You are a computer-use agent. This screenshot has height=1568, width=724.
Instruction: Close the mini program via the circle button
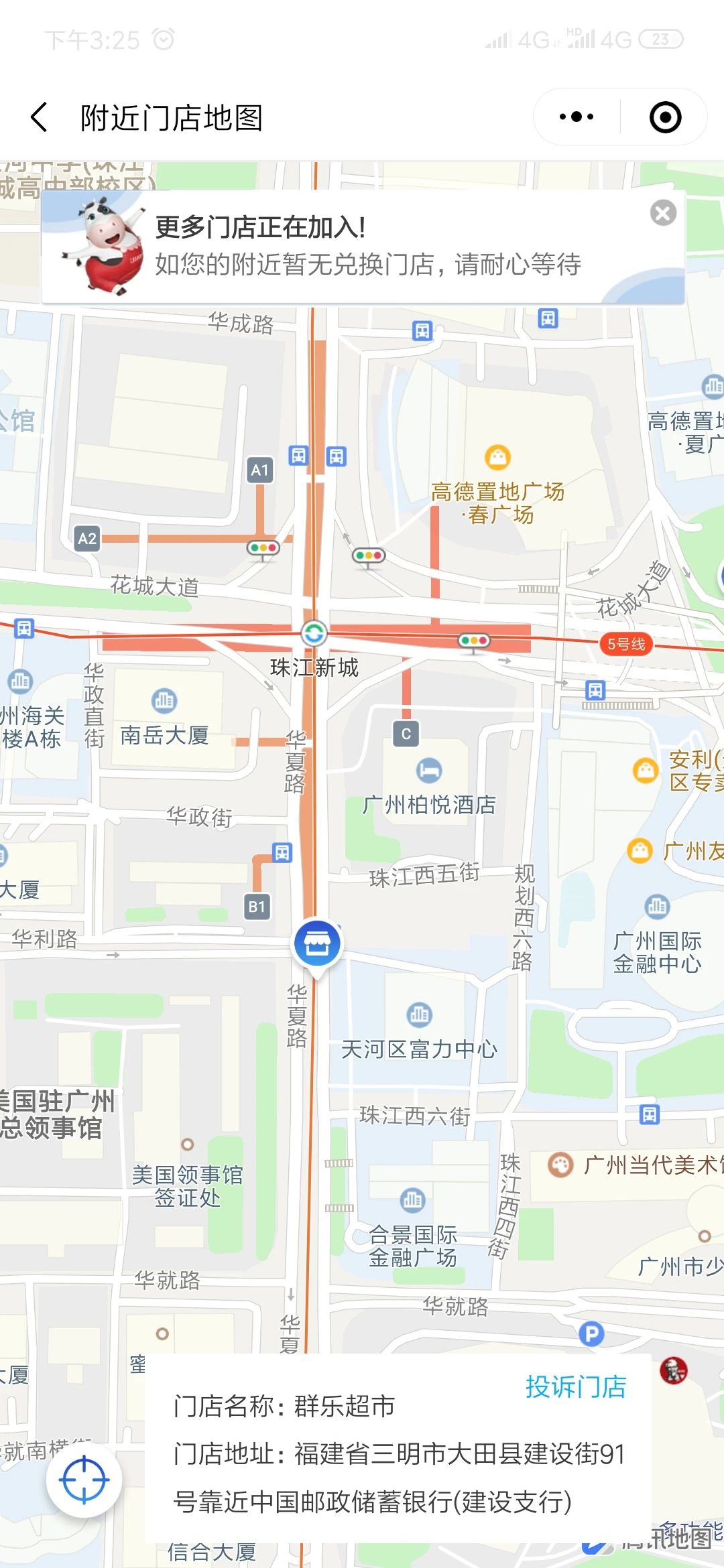pos(665,117)
